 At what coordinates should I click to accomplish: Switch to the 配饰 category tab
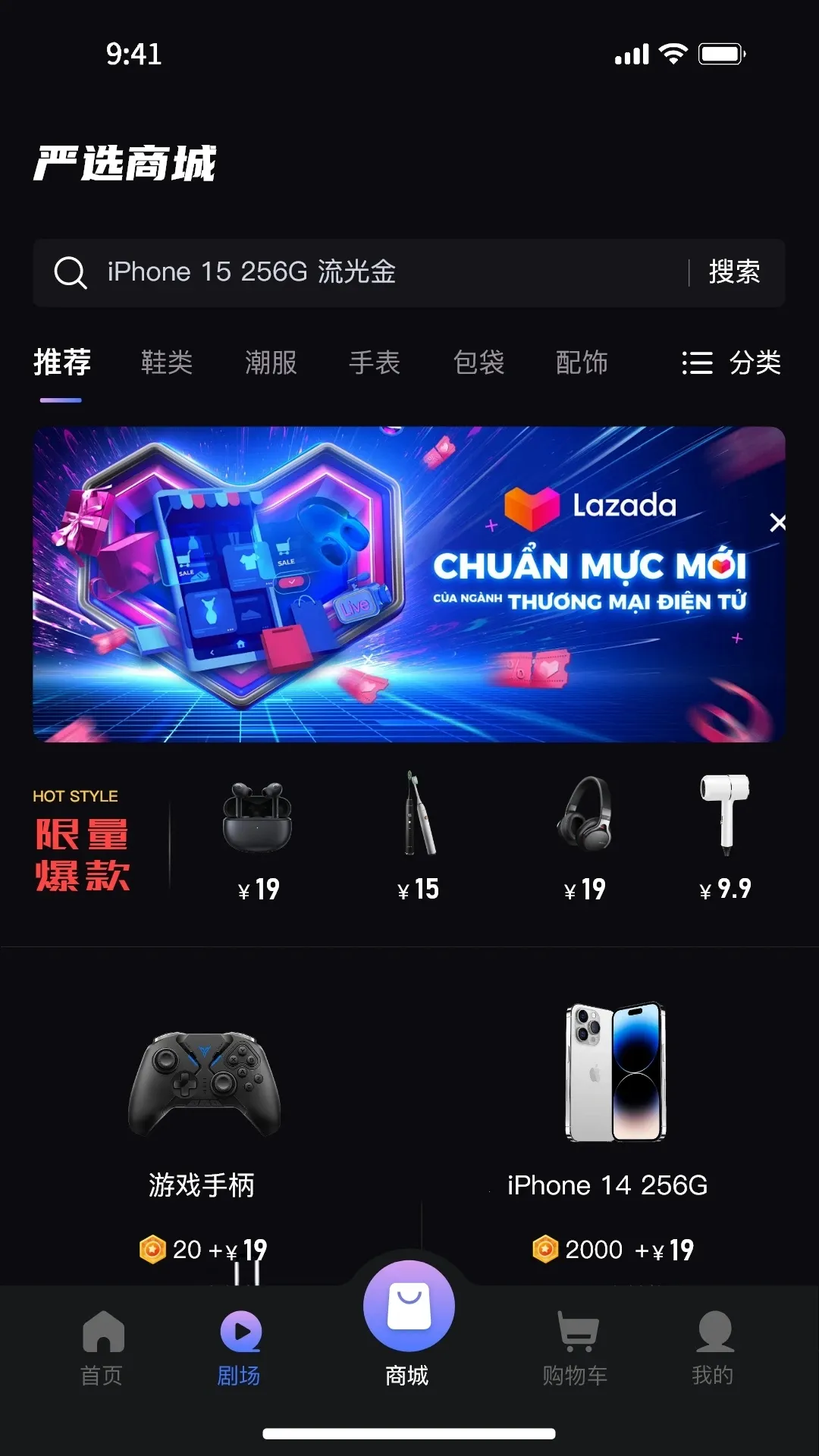[582, 362]
